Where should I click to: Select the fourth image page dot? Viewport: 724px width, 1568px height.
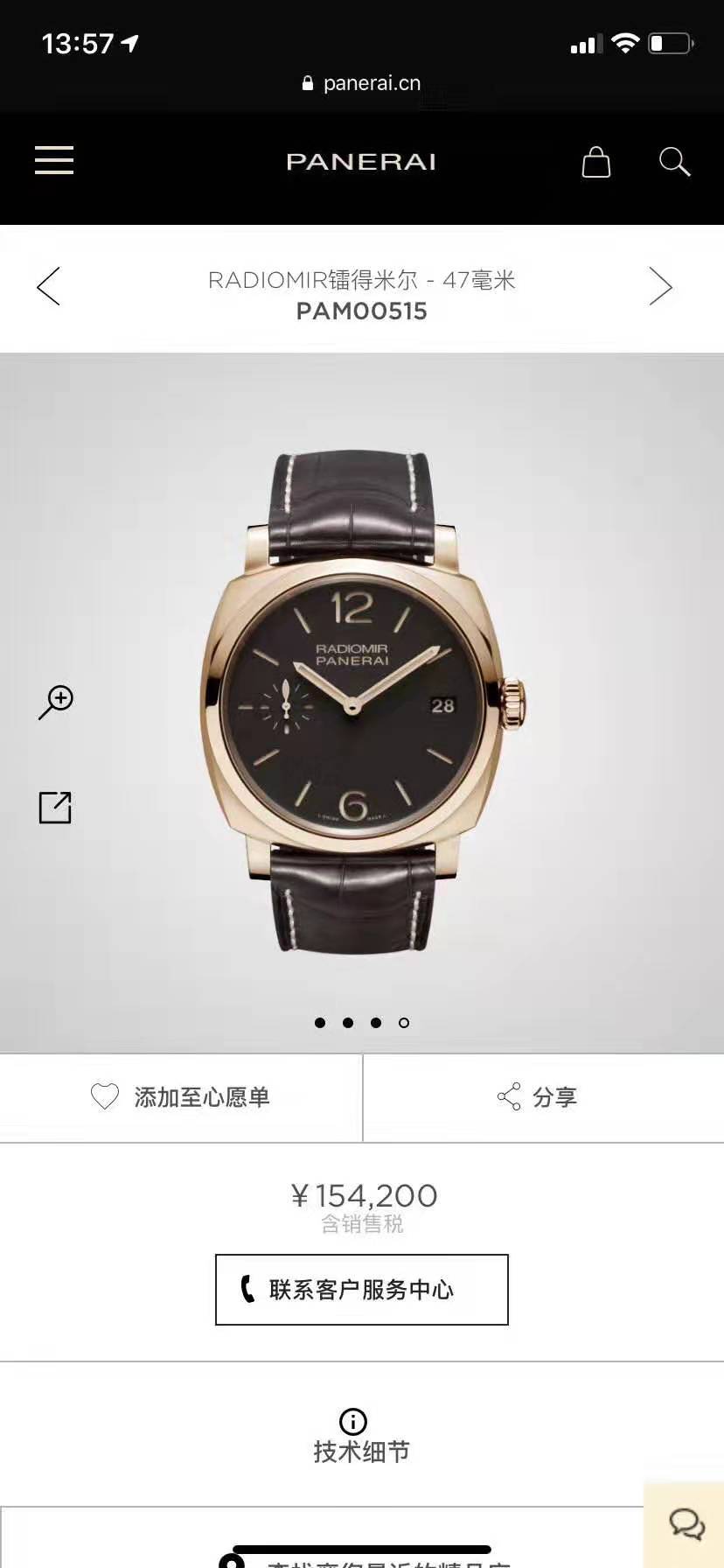click(404, 1022)
